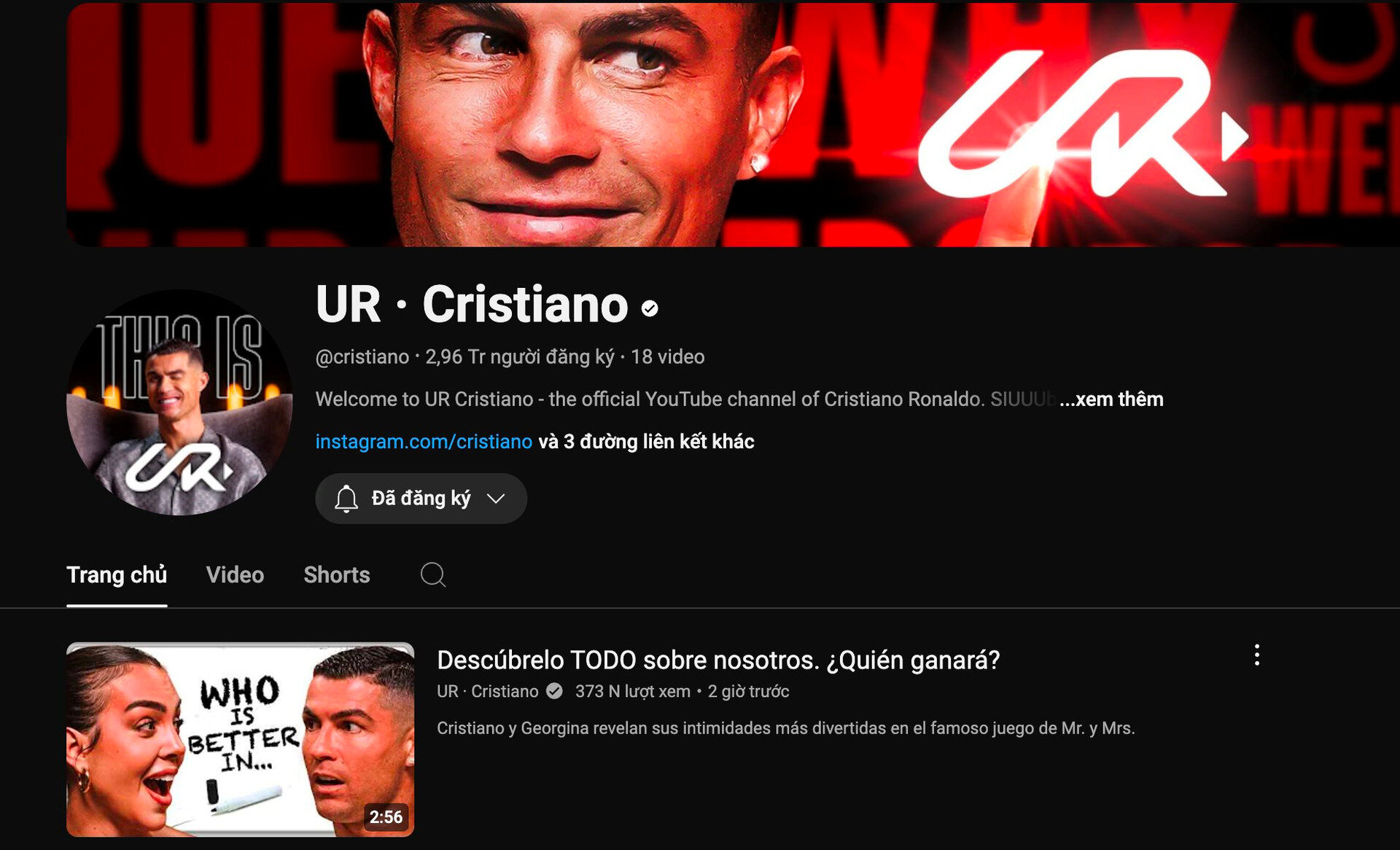Screen dimensions: 1400x850
Task: Open the video titled Descúbrelo TODO sobre nosotros
Action: (717, 660)
